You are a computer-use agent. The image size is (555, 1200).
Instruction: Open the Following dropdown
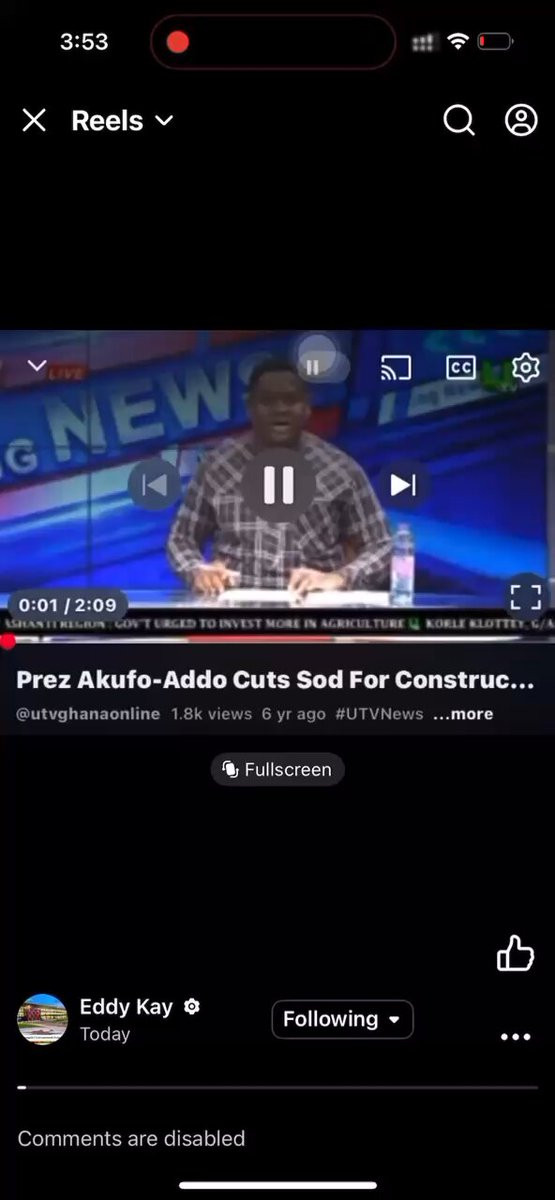coord(342,1019)
